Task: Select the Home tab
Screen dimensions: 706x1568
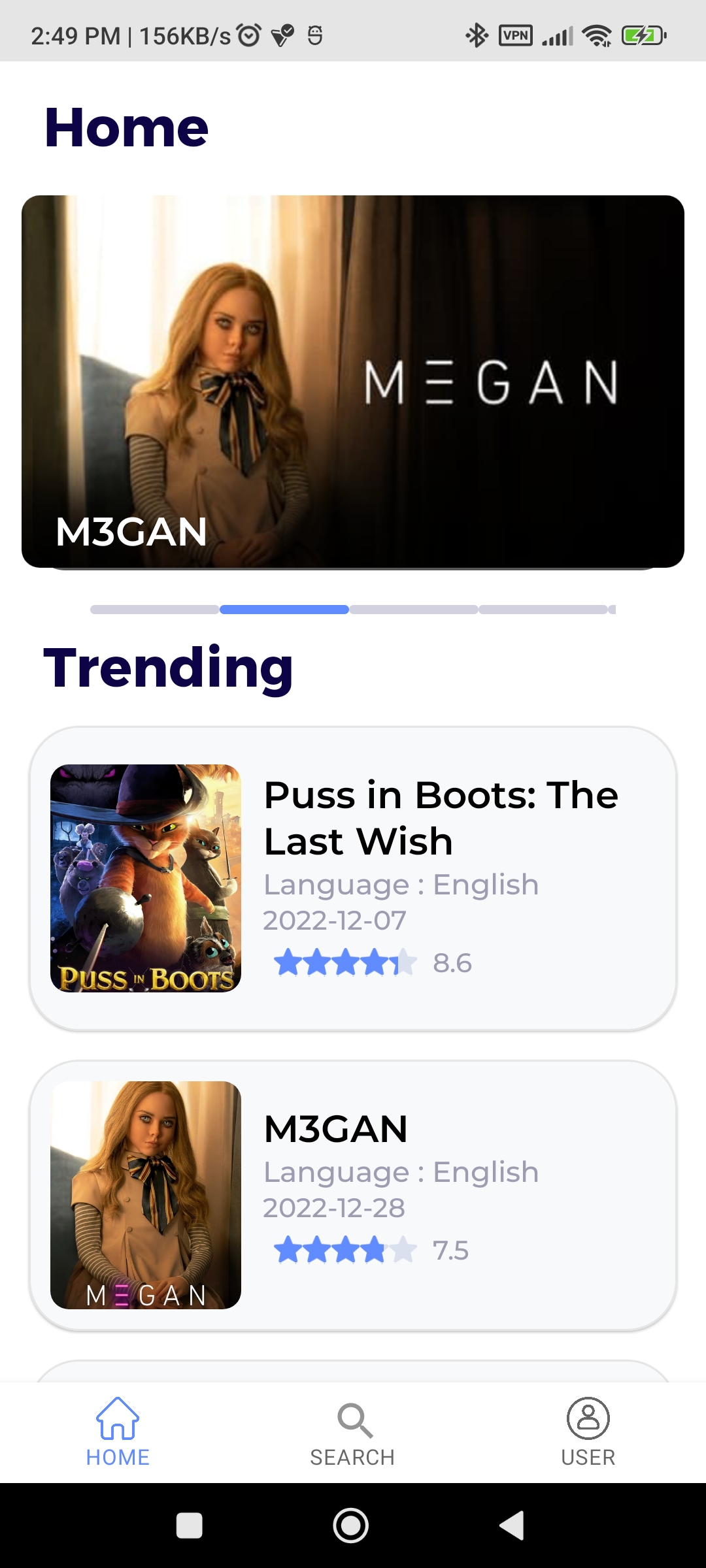Action: tap(118, 1432)
